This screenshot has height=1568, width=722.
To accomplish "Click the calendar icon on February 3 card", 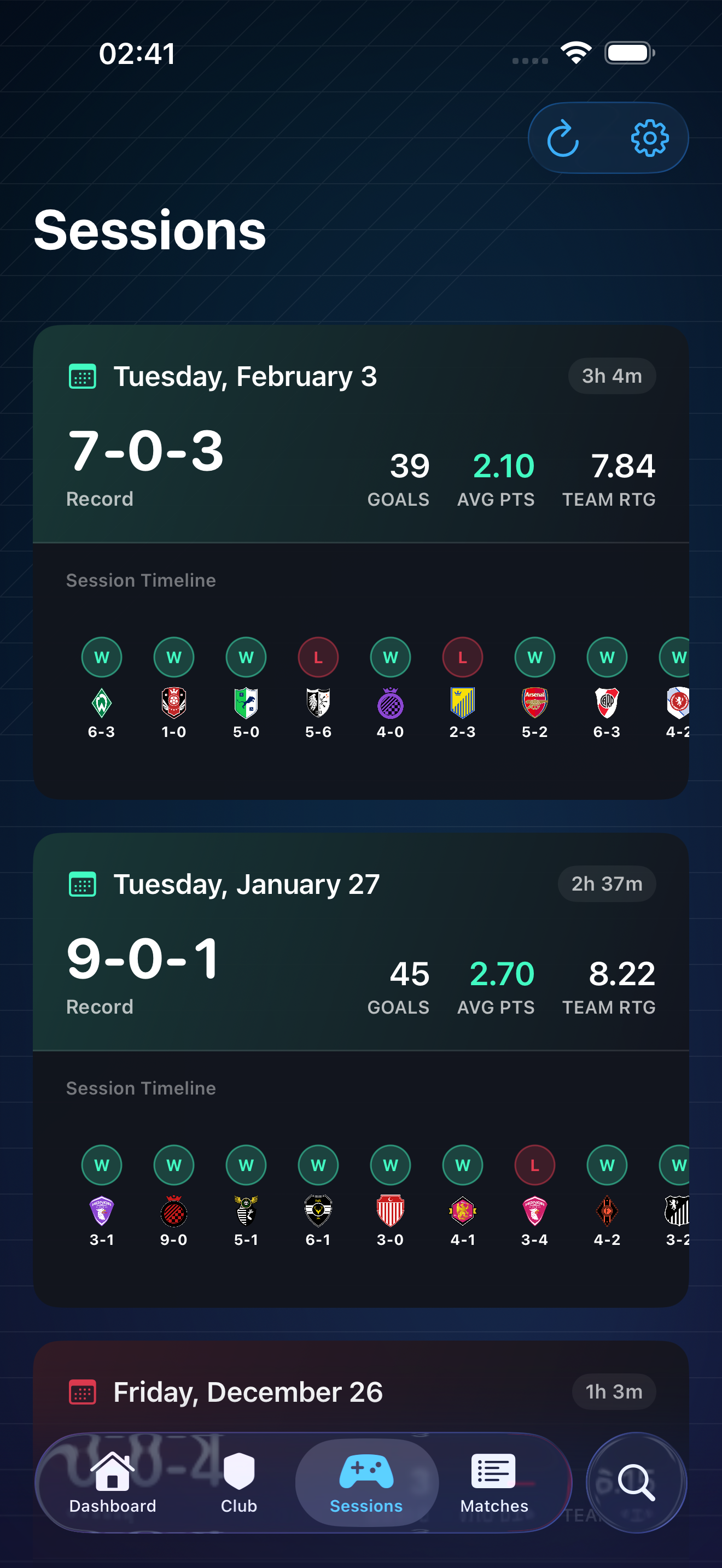I will [x=83, y=376].
